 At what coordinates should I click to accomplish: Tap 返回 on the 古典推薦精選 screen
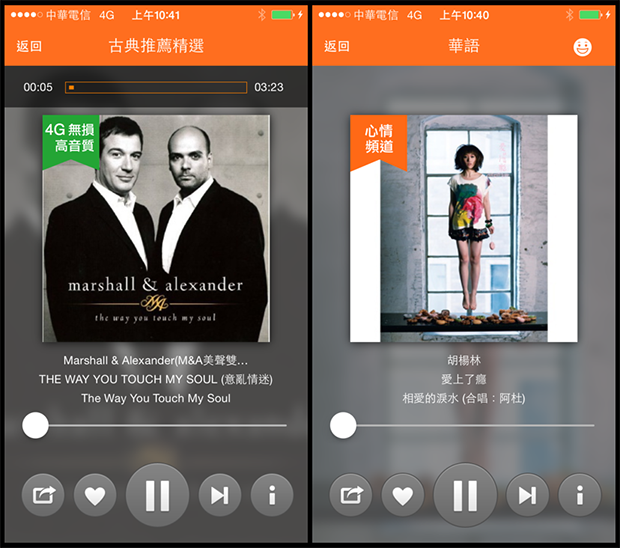point(29,47)
